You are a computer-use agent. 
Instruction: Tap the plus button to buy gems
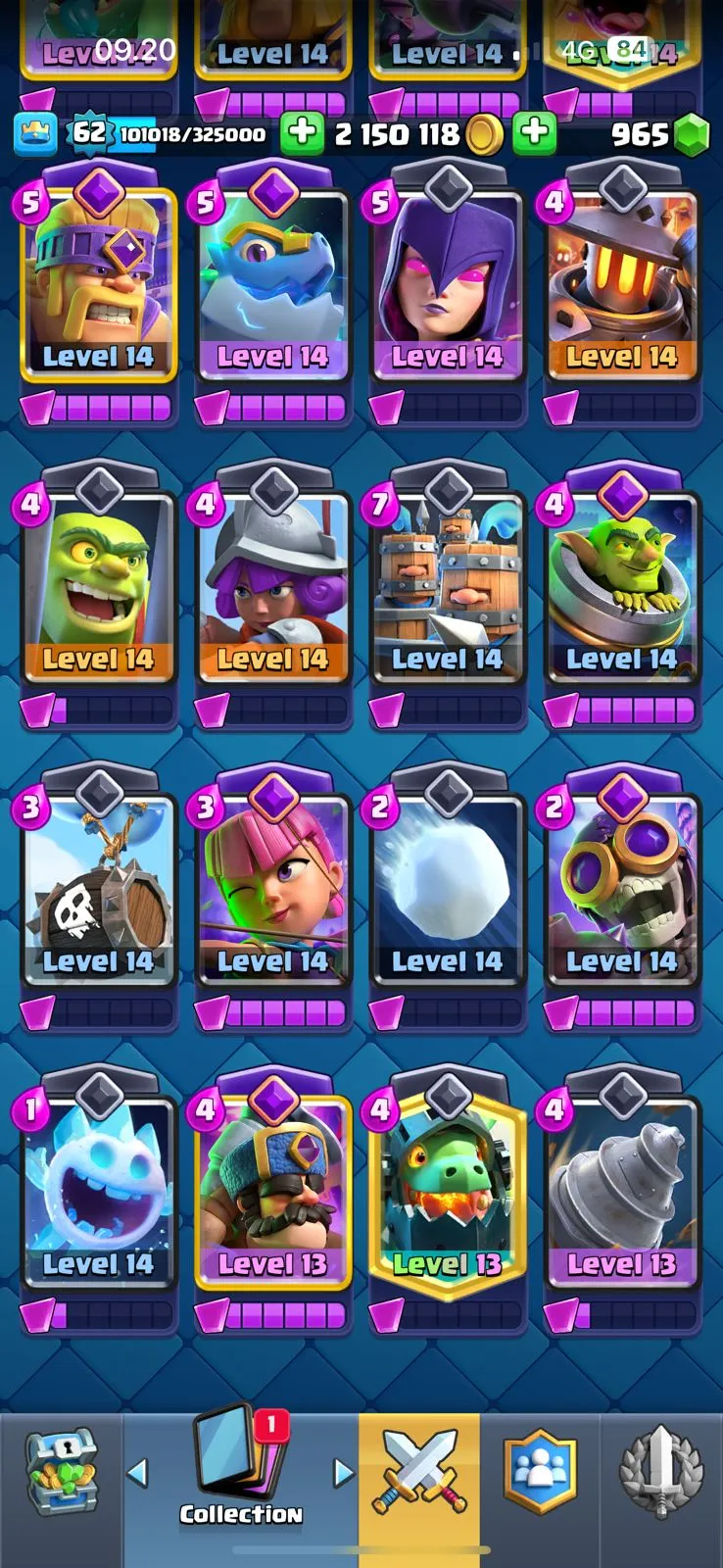click(534, 134)
